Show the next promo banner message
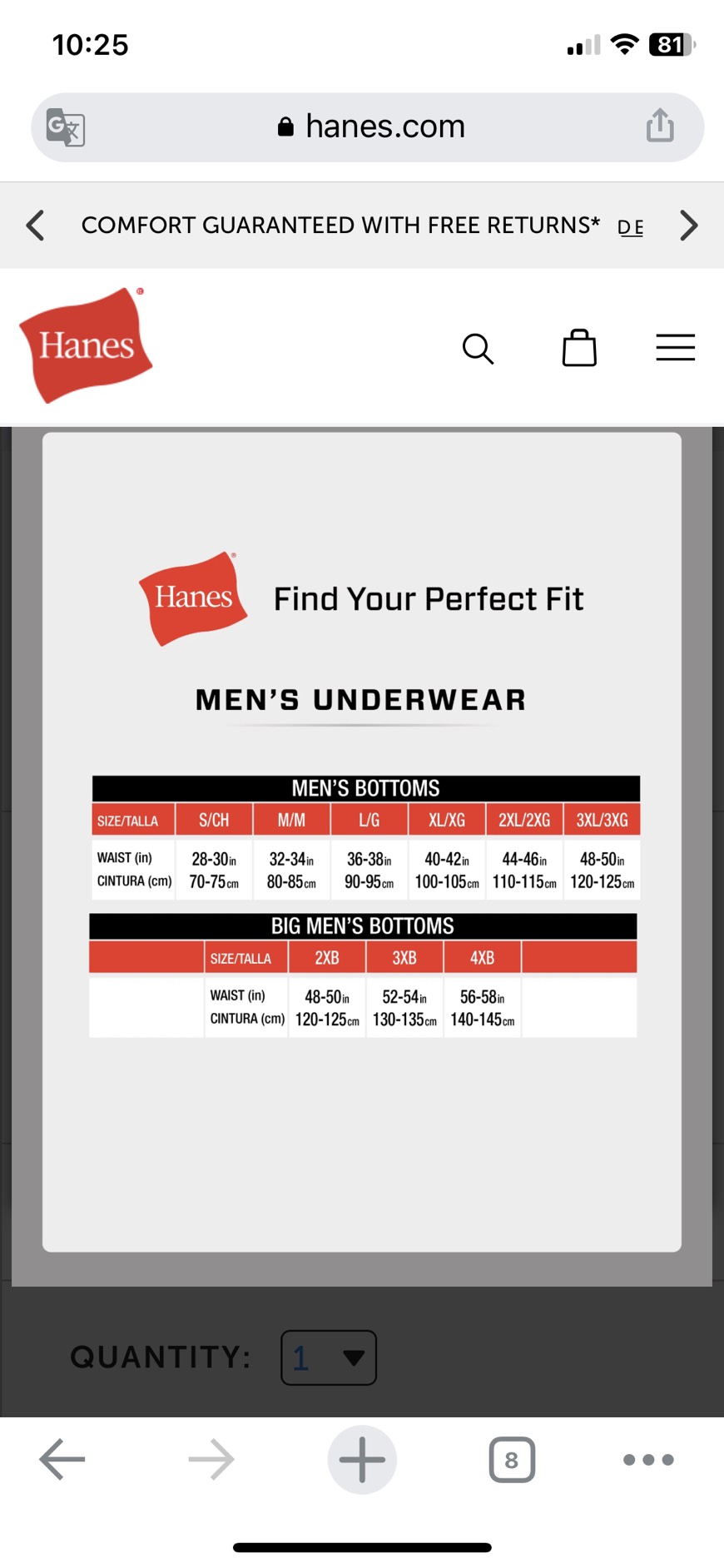Screen dimensions: 724x1568 [x=688, y=226]
